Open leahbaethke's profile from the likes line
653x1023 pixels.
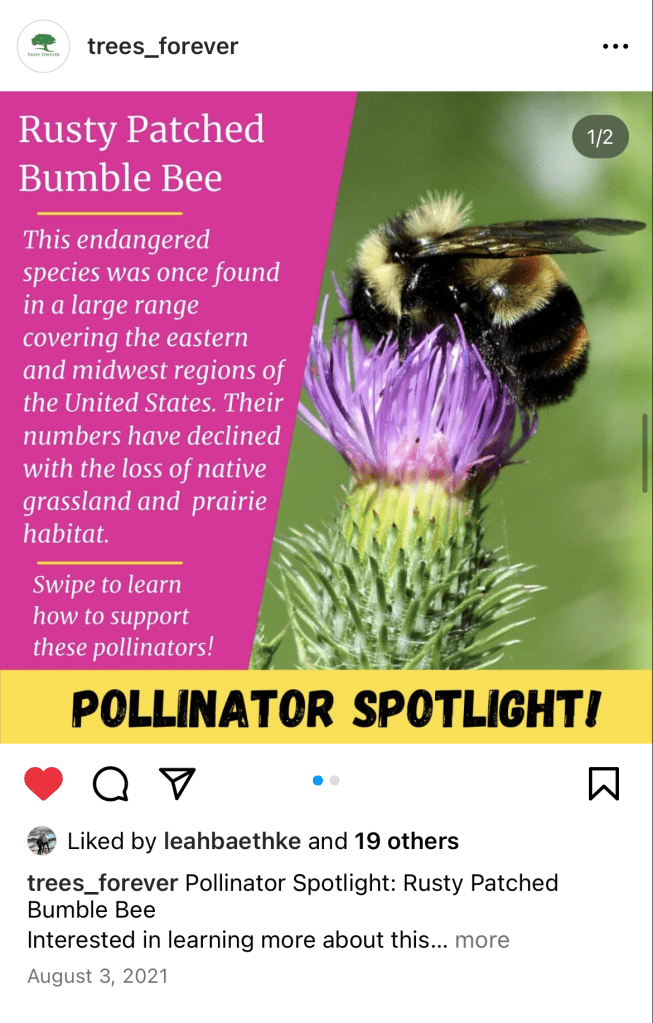(x=231, y=841)
